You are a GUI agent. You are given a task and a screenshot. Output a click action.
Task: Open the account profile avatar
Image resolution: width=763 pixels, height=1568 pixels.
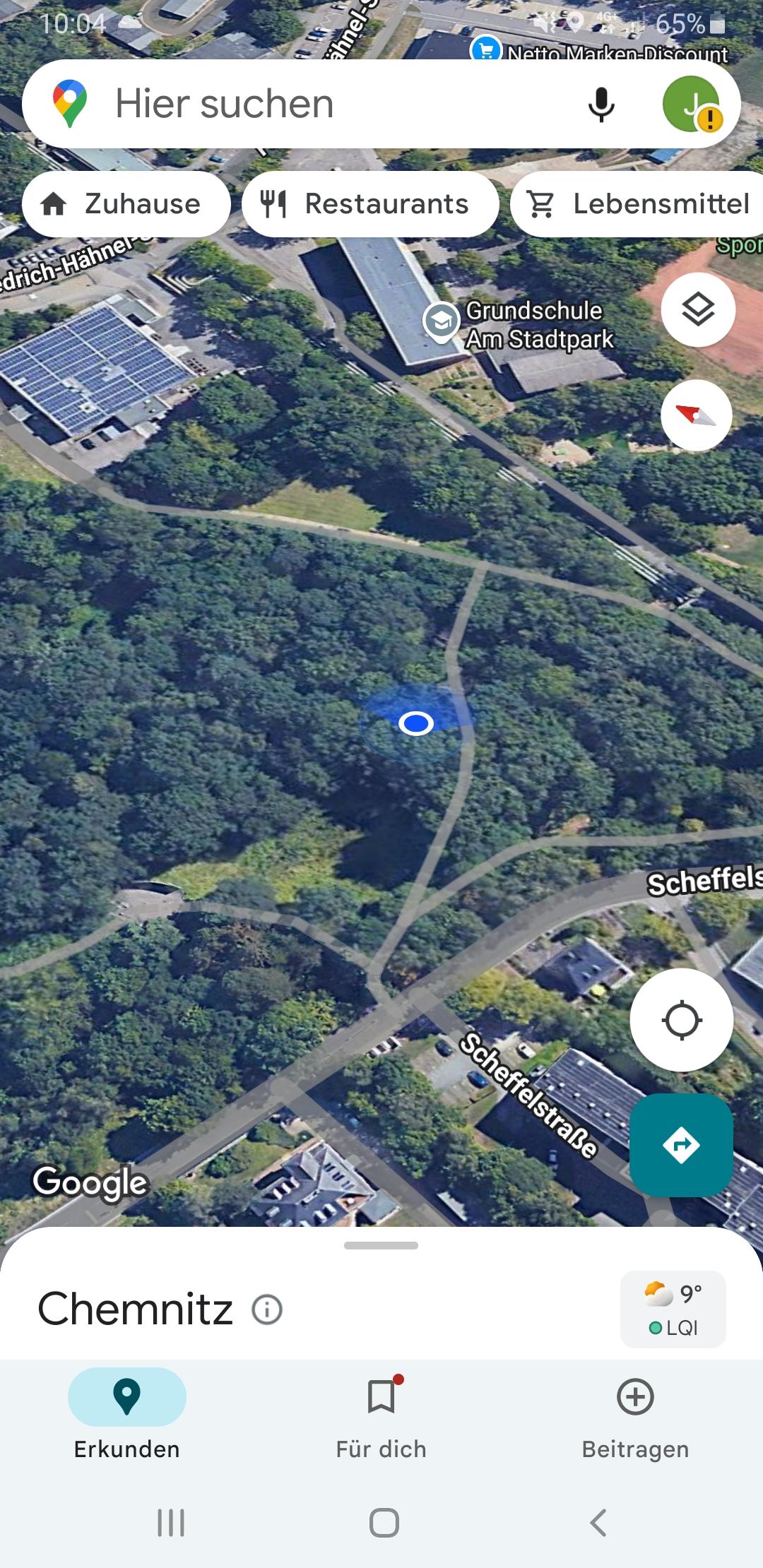pyautogui.click(x=692, y=104)
